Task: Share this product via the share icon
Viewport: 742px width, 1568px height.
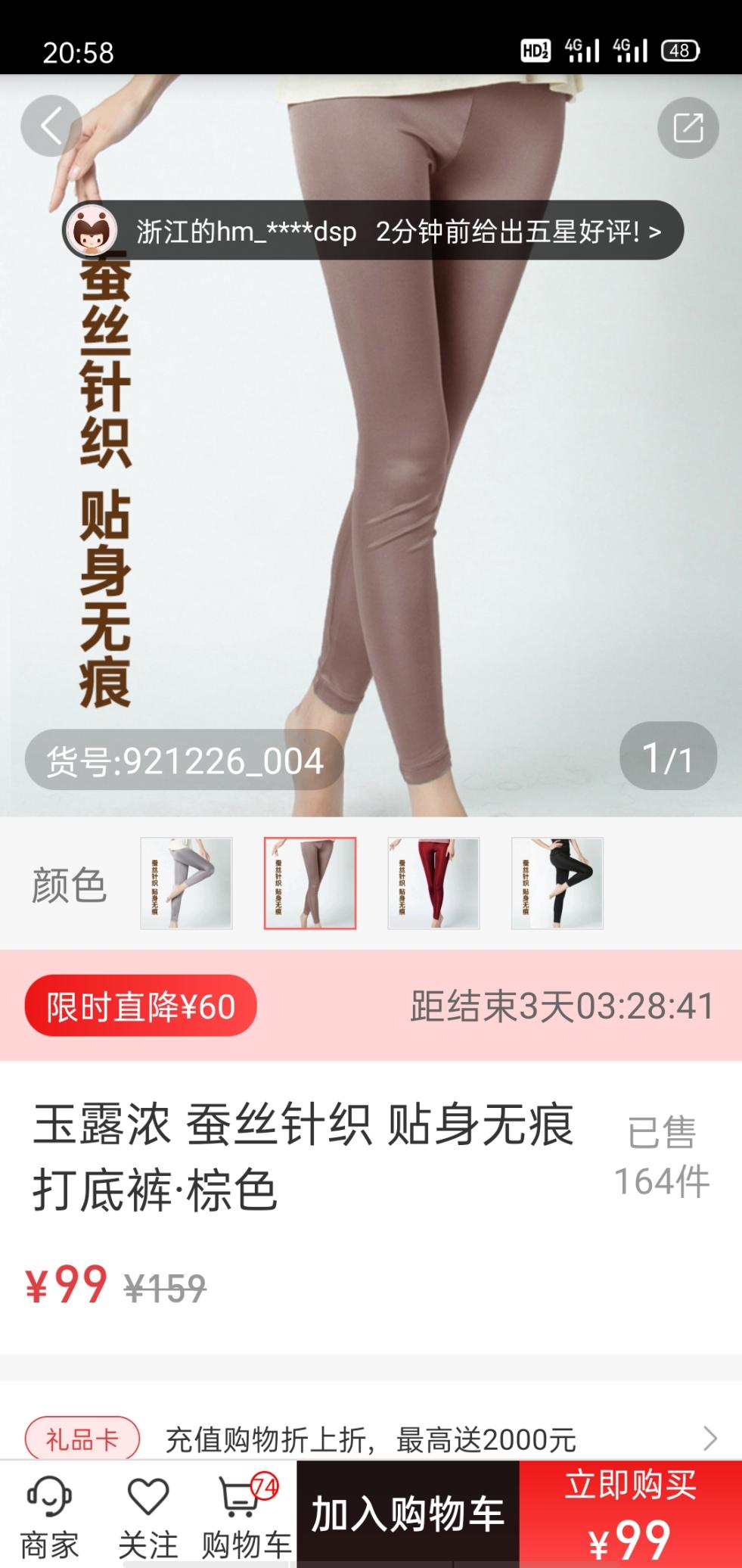Action: point(688,127)
